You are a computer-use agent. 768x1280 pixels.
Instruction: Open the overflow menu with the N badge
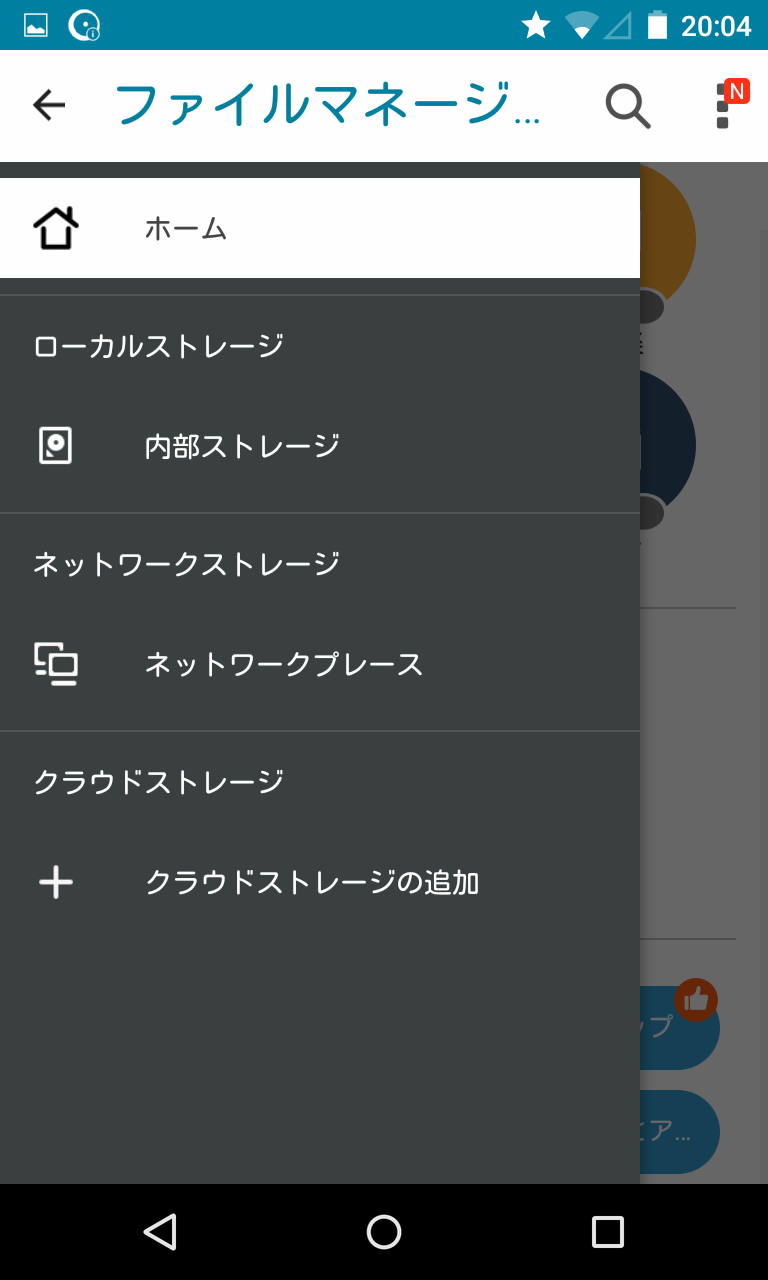[x=722, y=105]
